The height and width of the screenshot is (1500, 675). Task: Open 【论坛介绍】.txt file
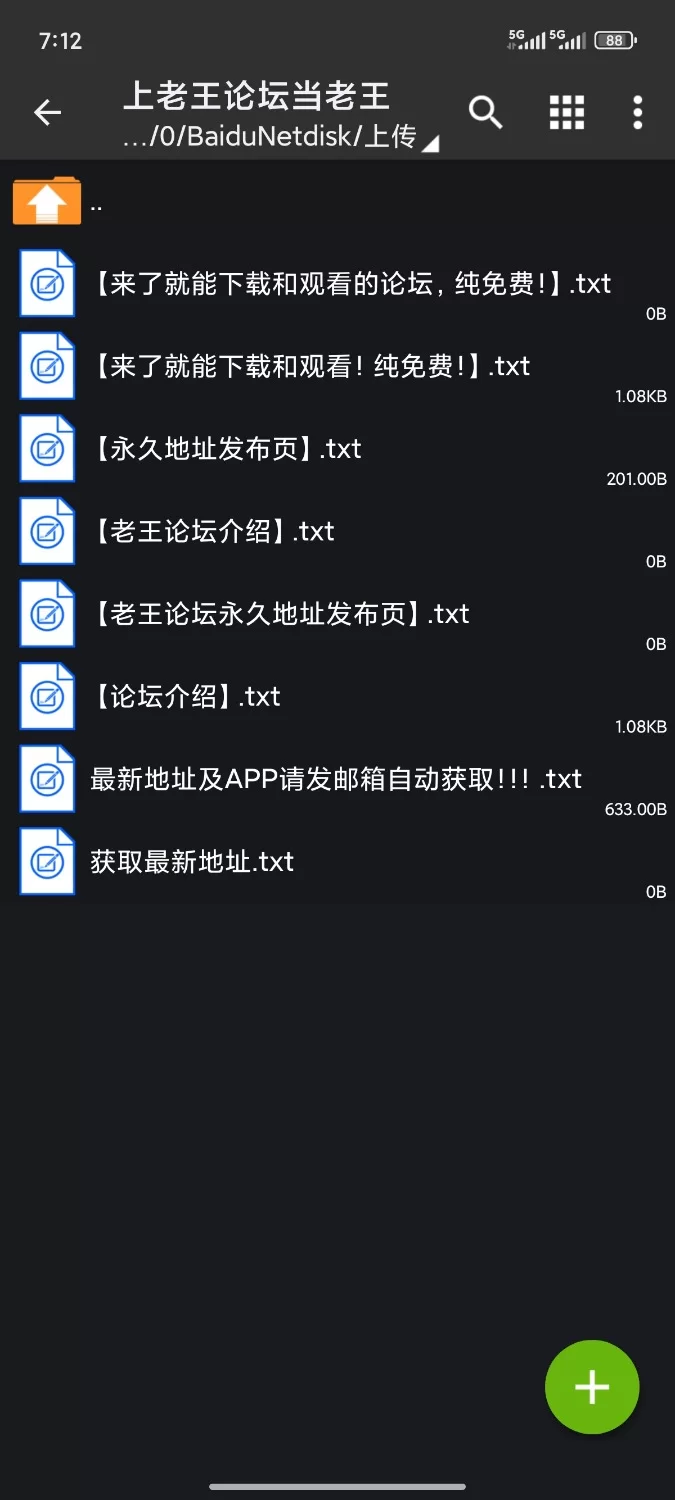[186, 697]
